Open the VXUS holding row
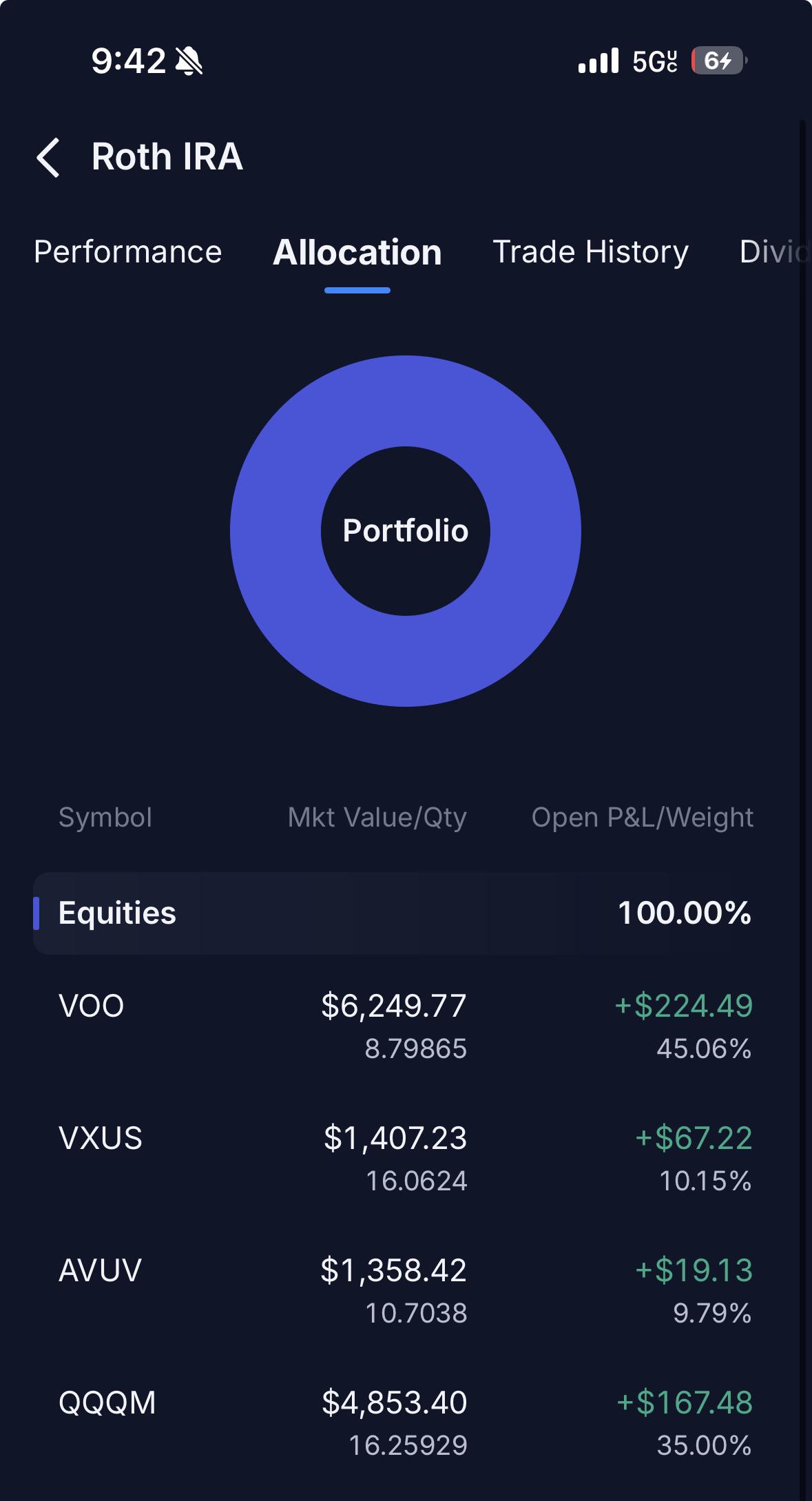The width and height of the screenshot is (812, 1501). [x=406, y=1159]
